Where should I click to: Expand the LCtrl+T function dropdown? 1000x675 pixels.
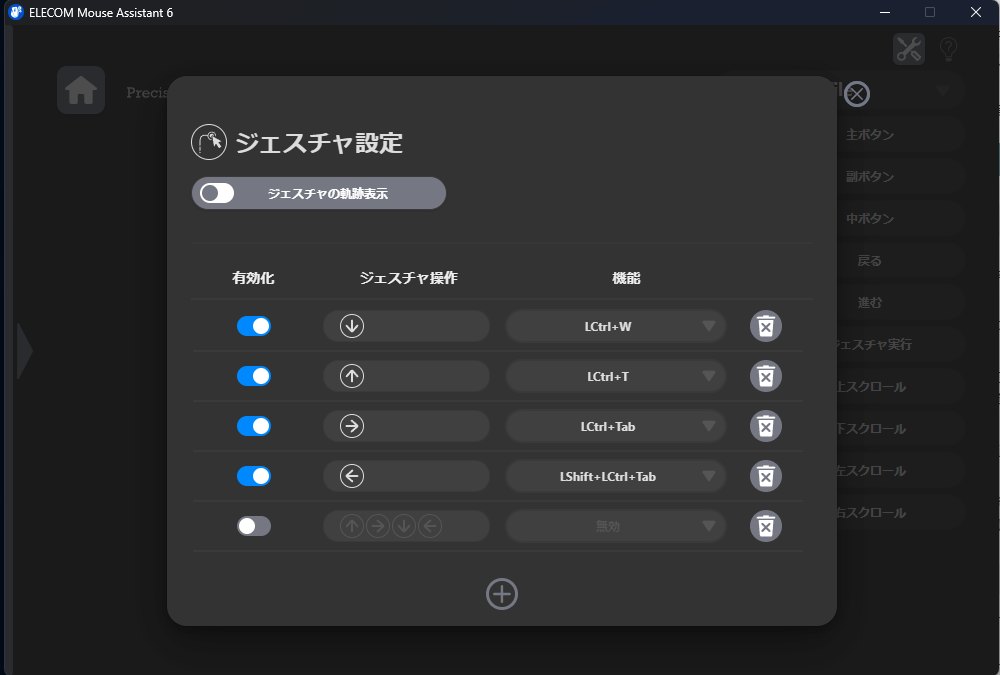pos(615,376)
